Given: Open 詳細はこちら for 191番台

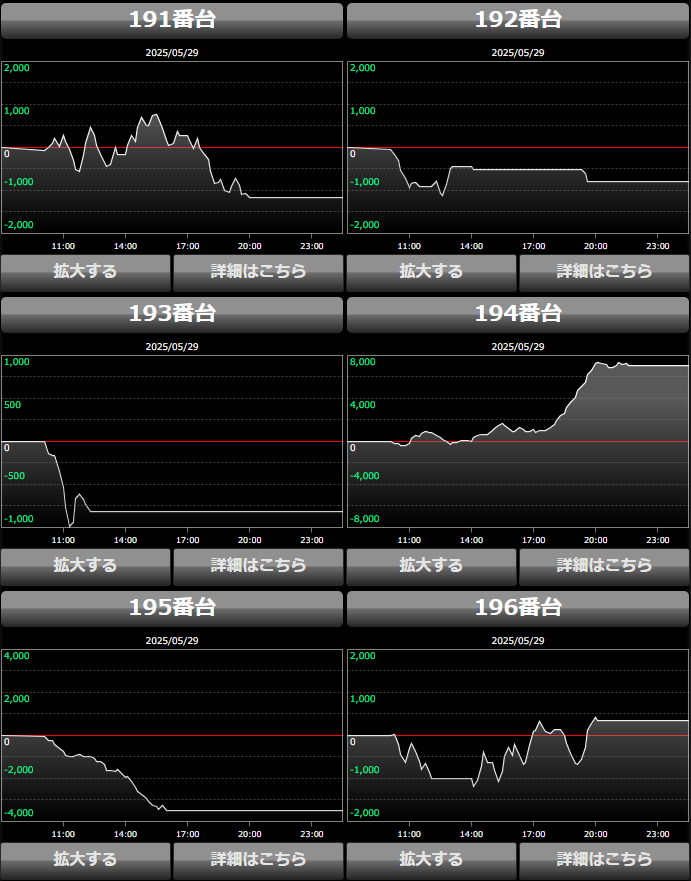Looking at the screenshot, I should pyautogui.click(x=258, y=271).
